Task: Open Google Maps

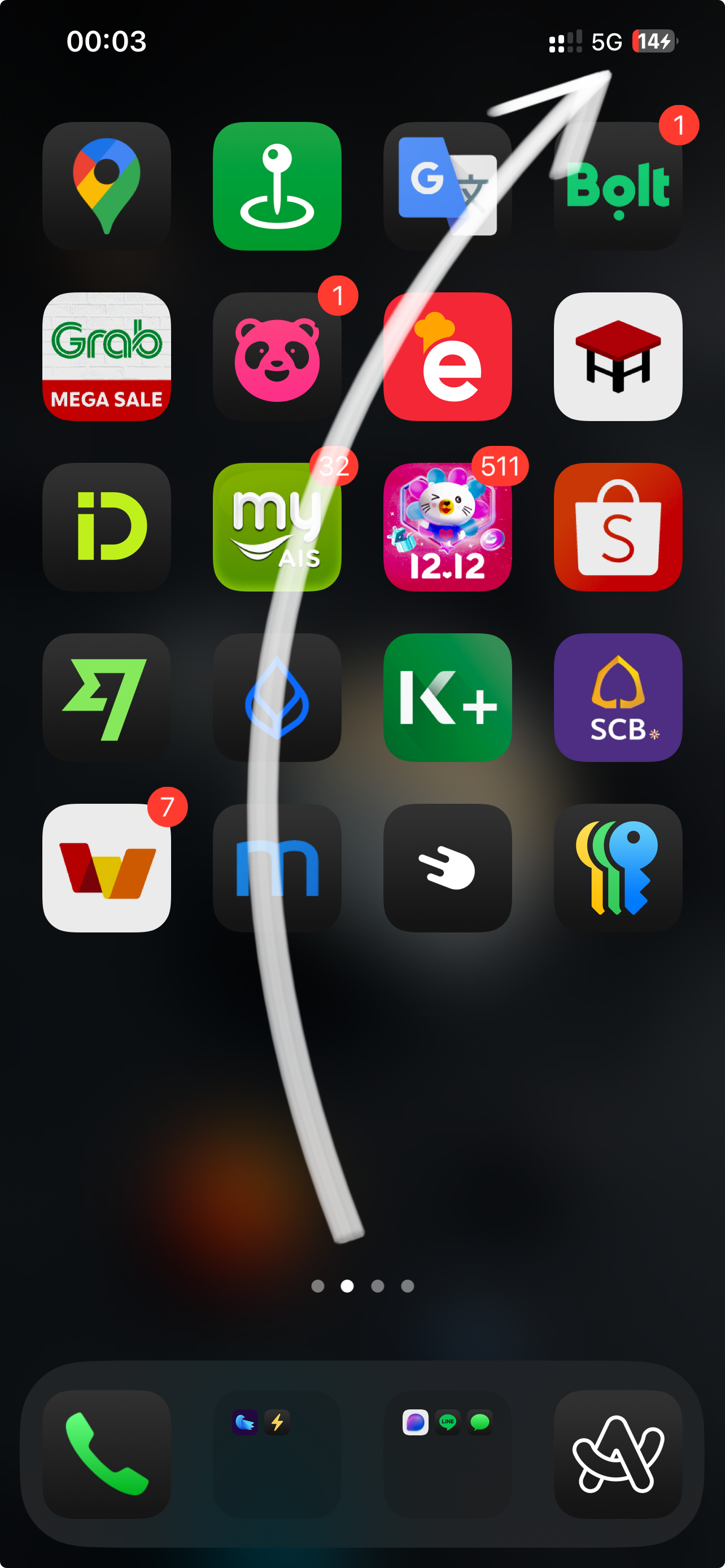Action: (107, 186)
